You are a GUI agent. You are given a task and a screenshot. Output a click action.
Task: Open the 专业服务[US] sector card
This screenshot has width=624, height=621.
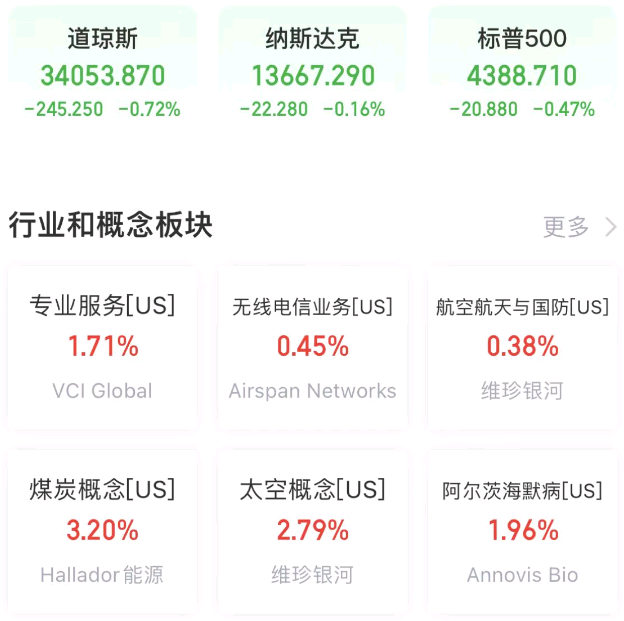tap(103, 347)
